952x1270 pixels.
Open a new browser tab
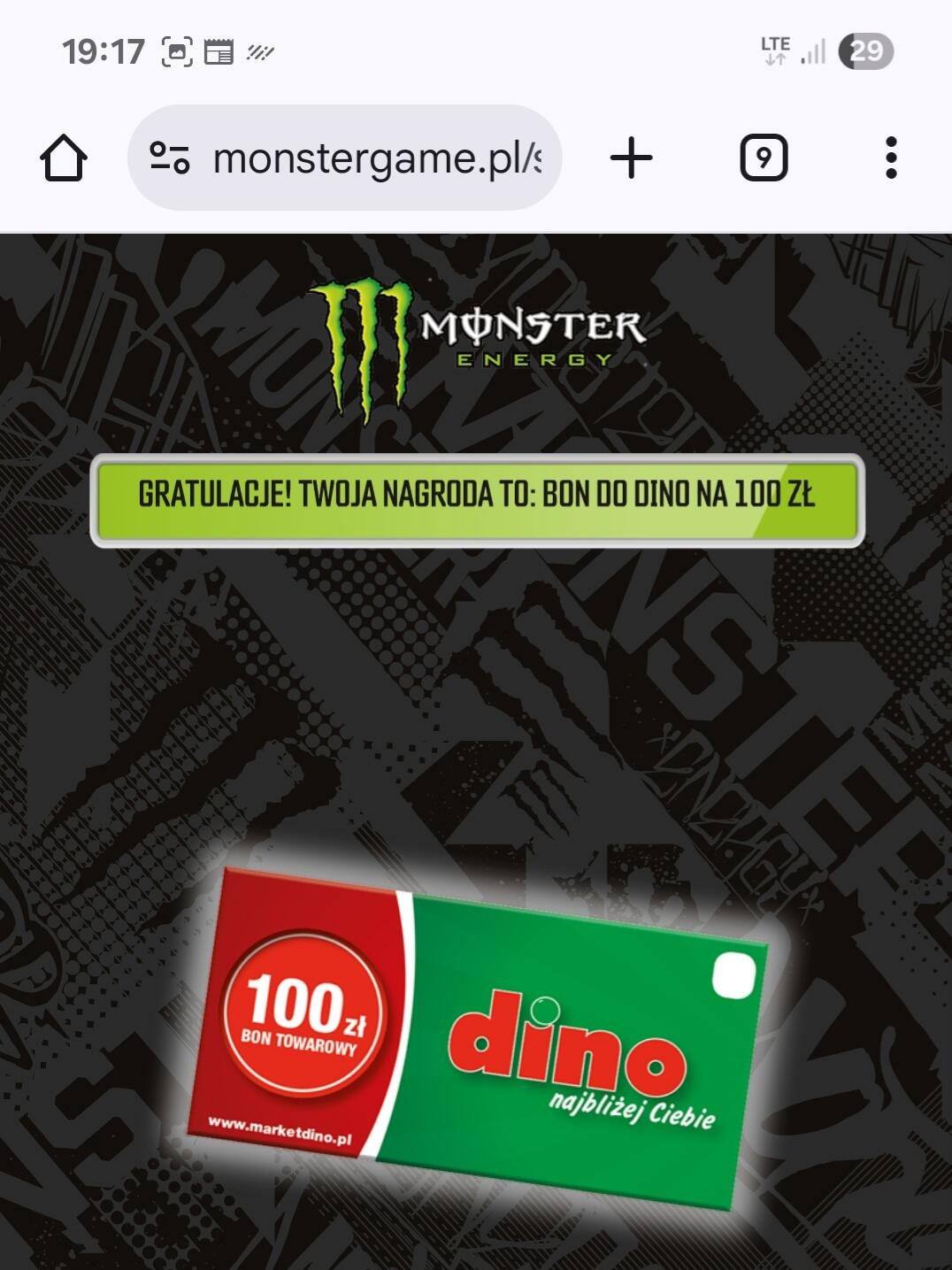631,158
